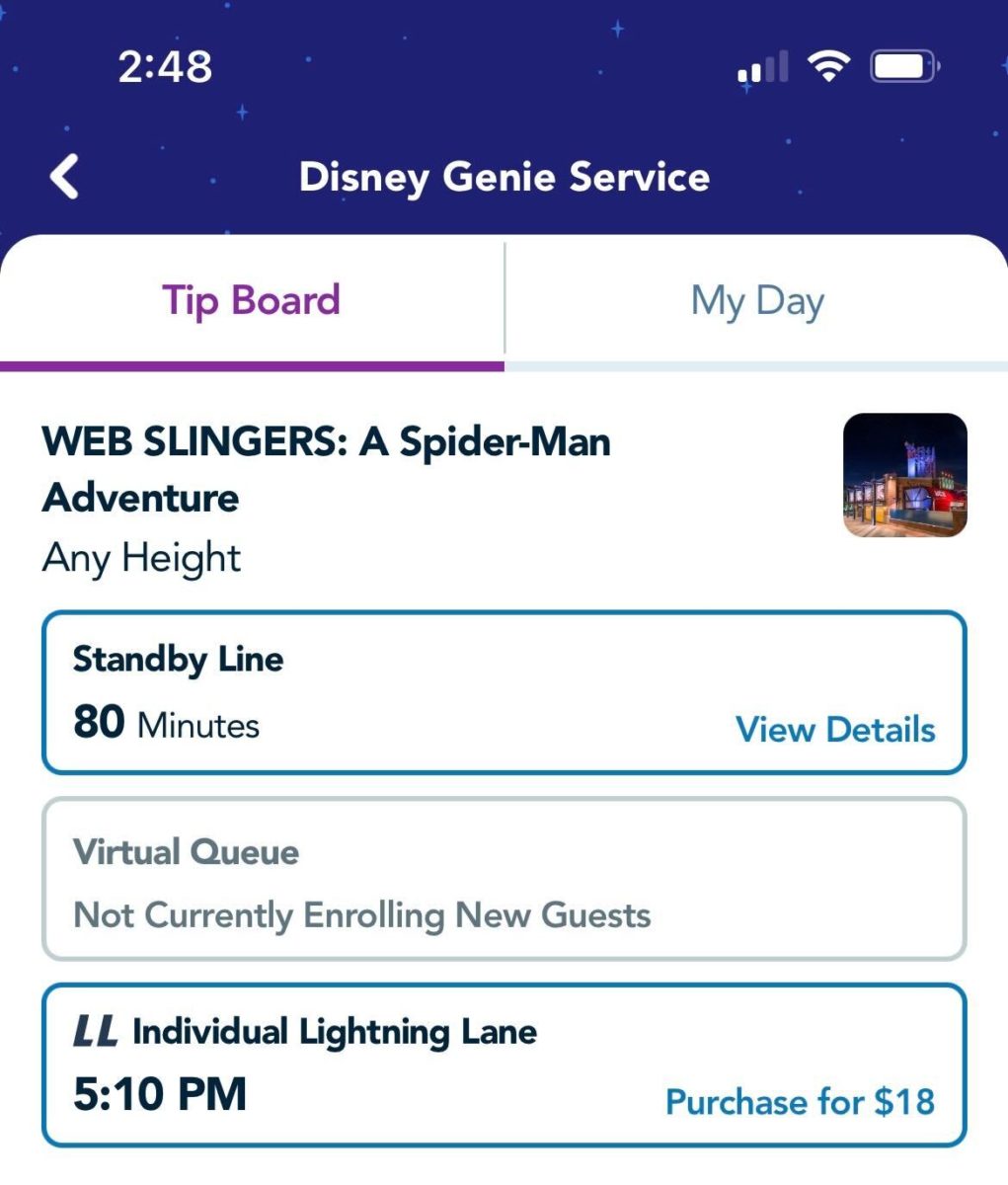Open the Virtual Queue card
1008x1185 pixels.
(504, 879)
